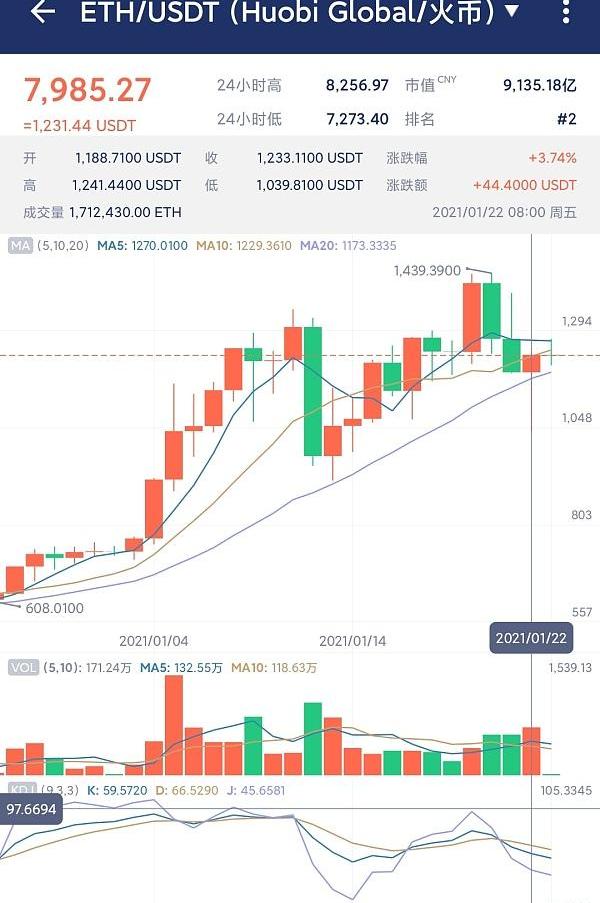Open the VOL indicator settings
The width and height of the screenshot is (600, 903).
click(x=24, y=667)
